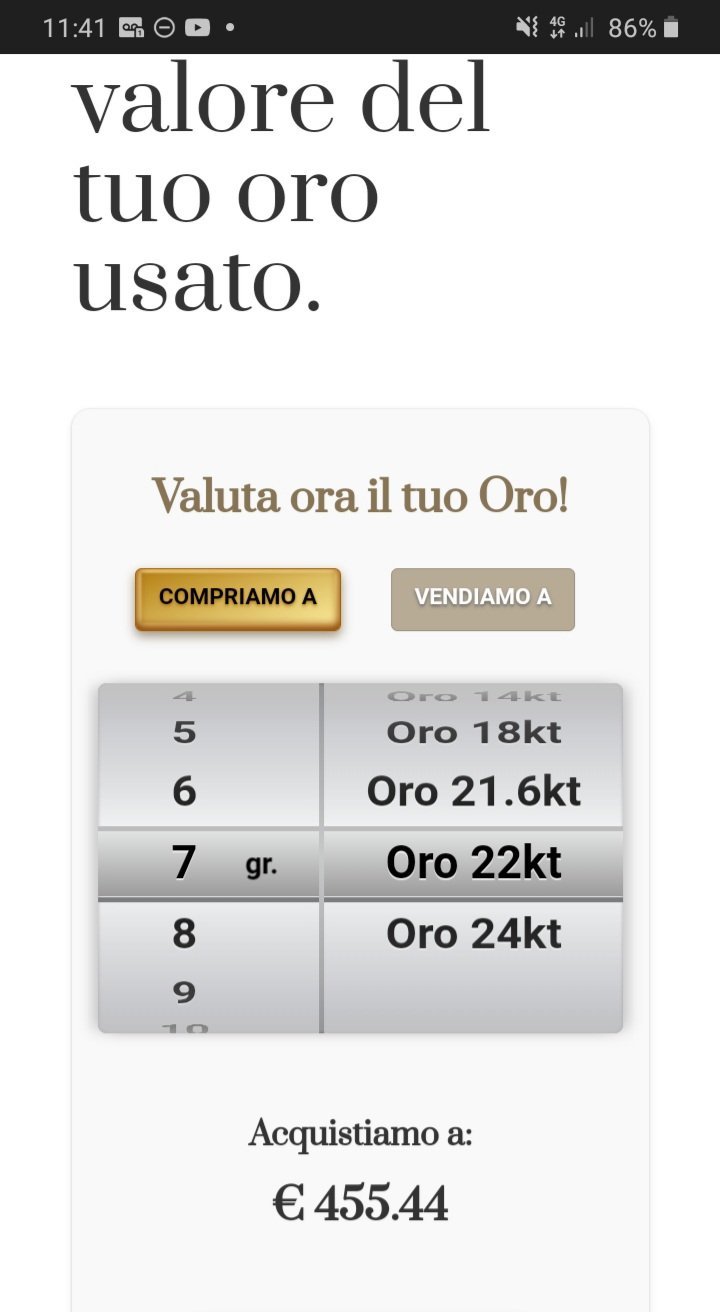This screenshot has height=1312, width=720.
Task: Tap the selected Oro 22kt row
Action: pyautogui.click(x=474, y=863)
